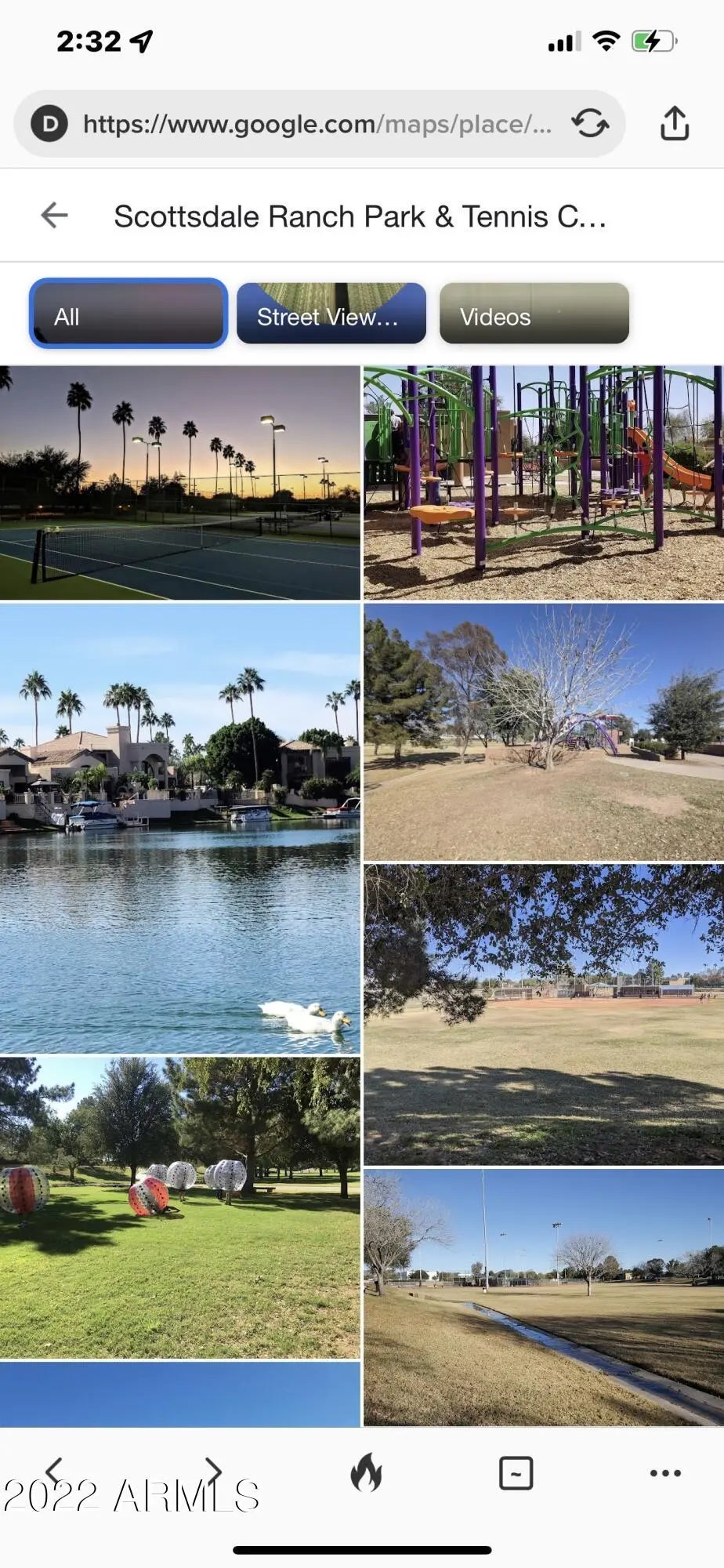
Task: Go back from Scottsdale Ranch Park photos
Action: click(55, 215)
